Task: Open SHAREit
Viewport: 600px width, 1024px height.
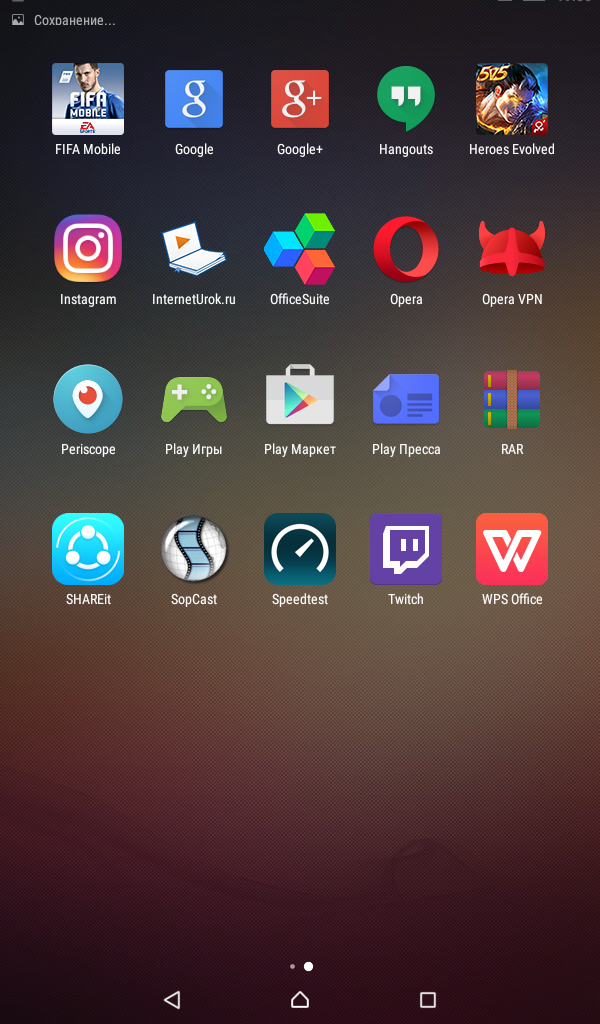Action: [x=88, y=549]
